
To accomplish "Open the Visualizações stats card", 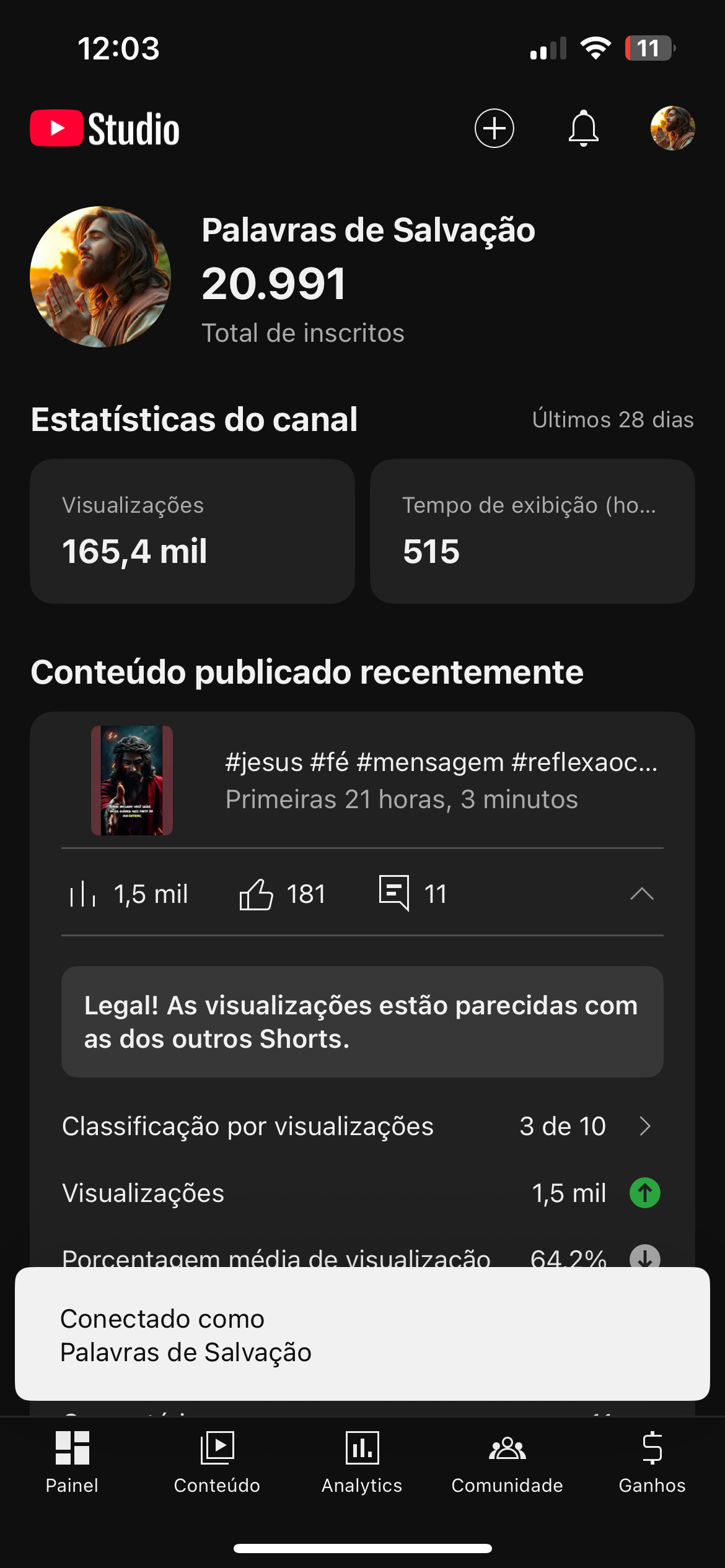I will point(192,531).
